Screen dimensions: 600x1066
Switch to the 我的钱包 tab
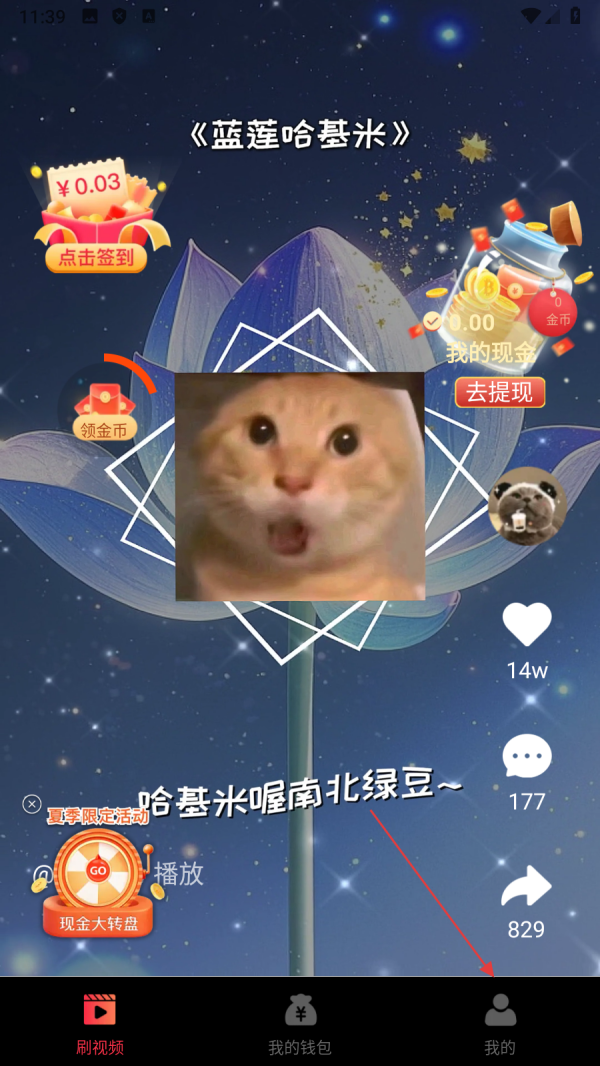pyautogui.click(x=299, y=1022)
